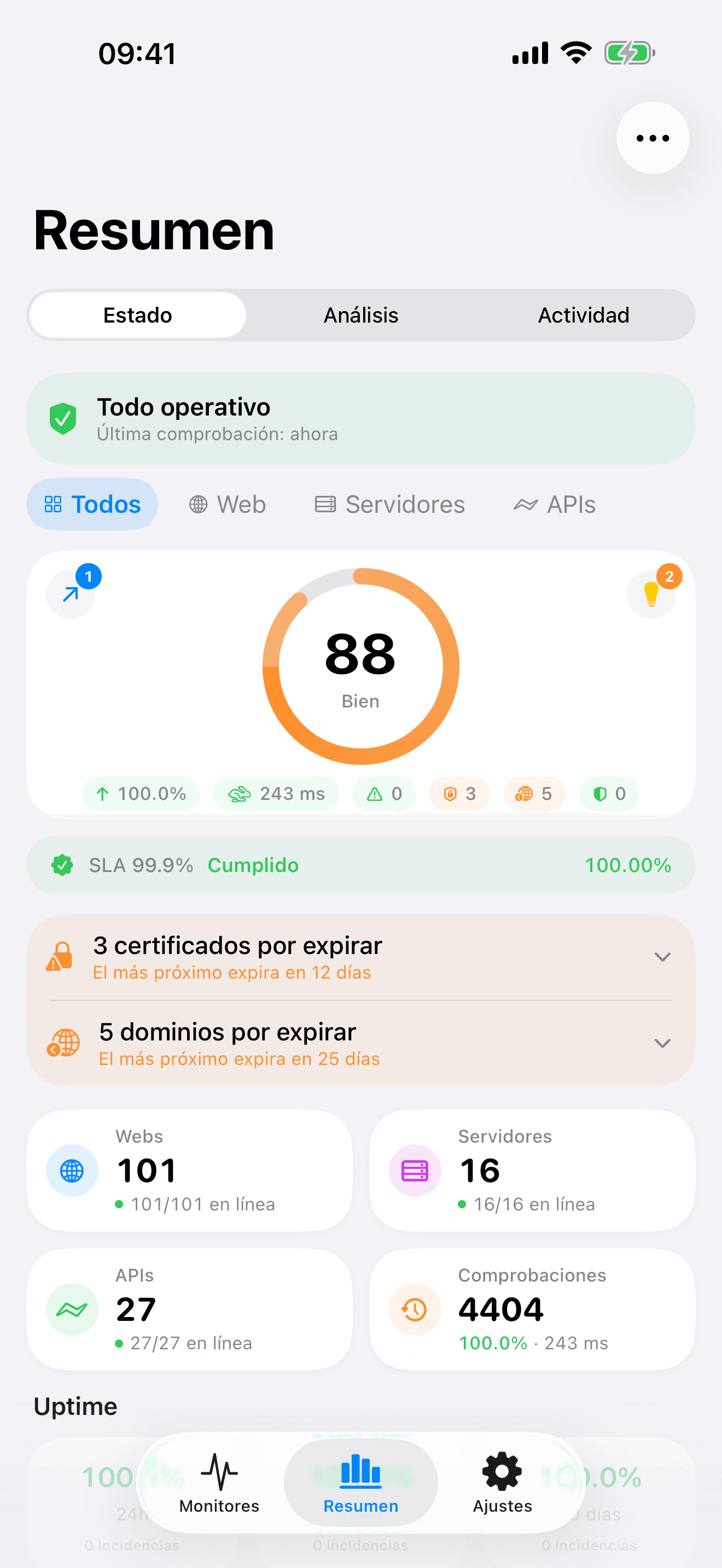Select the Servidores filter icon
722x1568 pixels.
point(325,504)
